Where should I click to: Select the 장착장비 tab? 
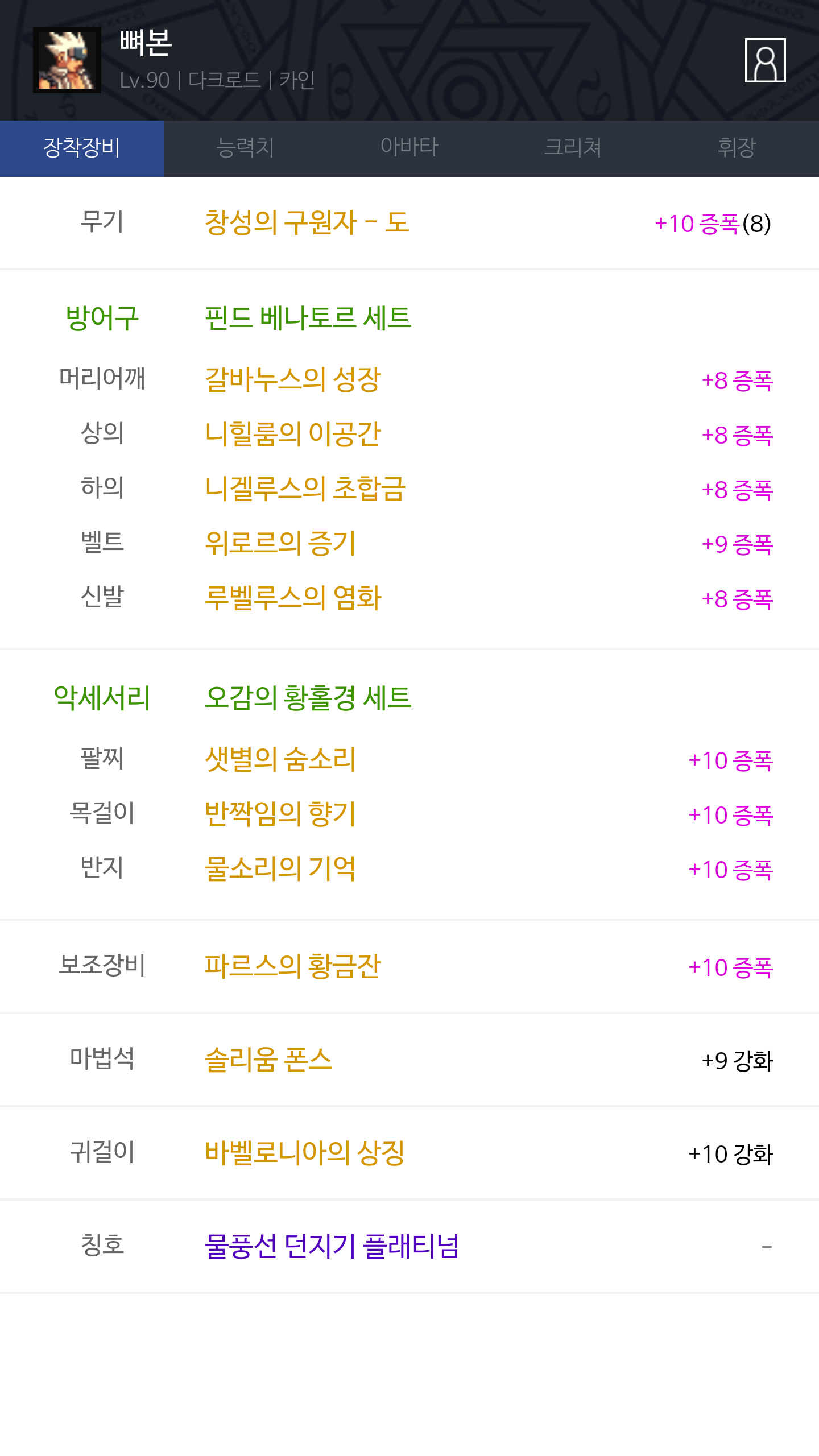[x=82, y=148]
